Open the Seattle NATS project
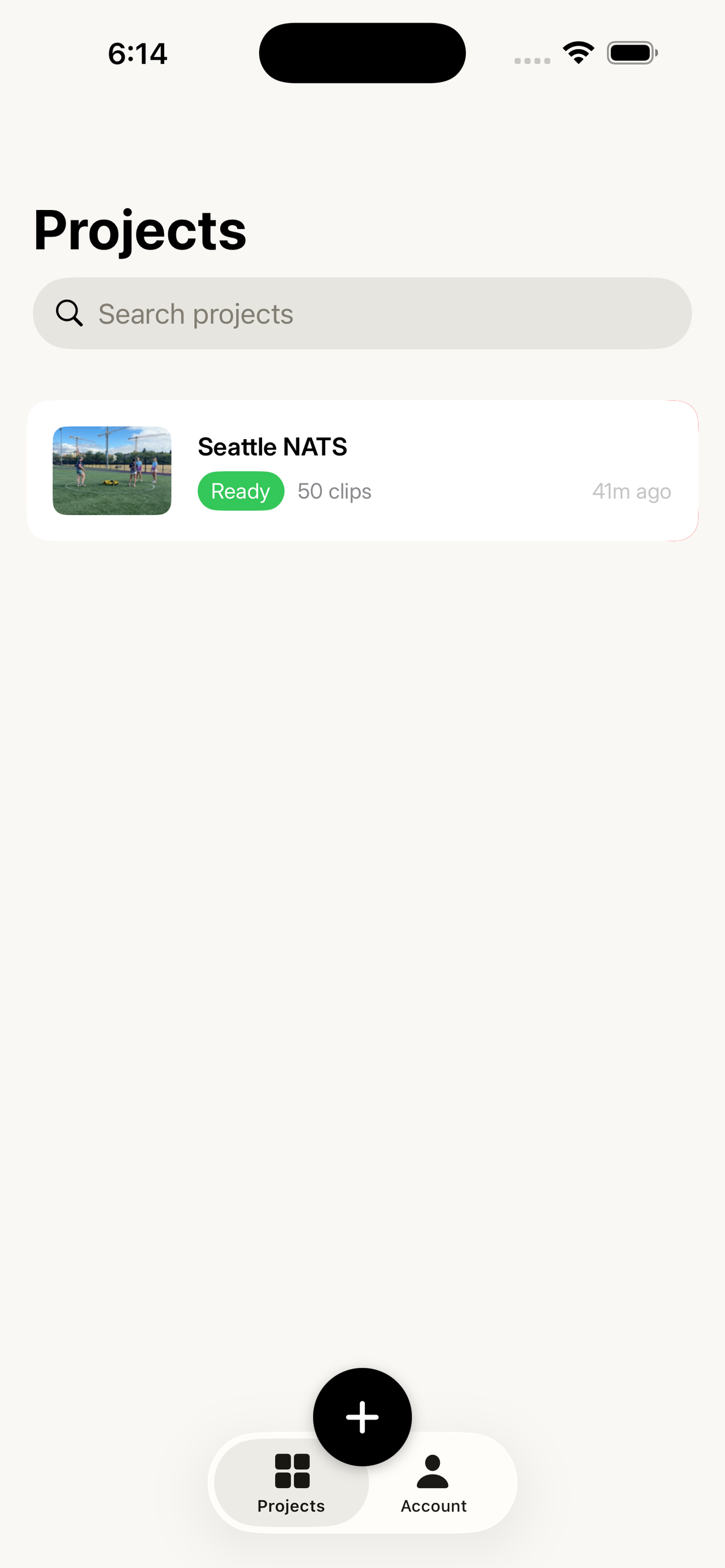This screenshot has width=725, height=1568. [x=362, y=471]
